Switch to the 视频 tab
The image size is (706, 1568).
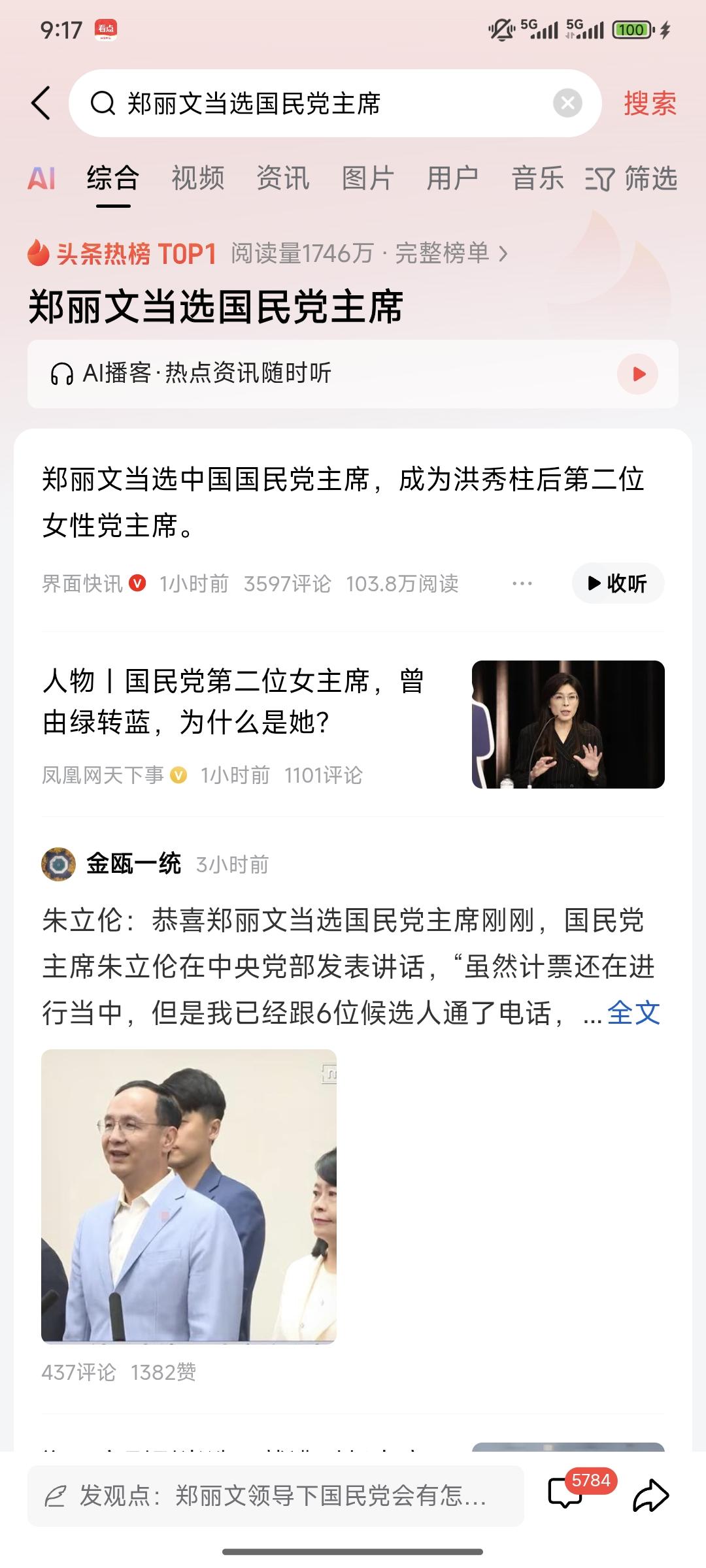198,178
